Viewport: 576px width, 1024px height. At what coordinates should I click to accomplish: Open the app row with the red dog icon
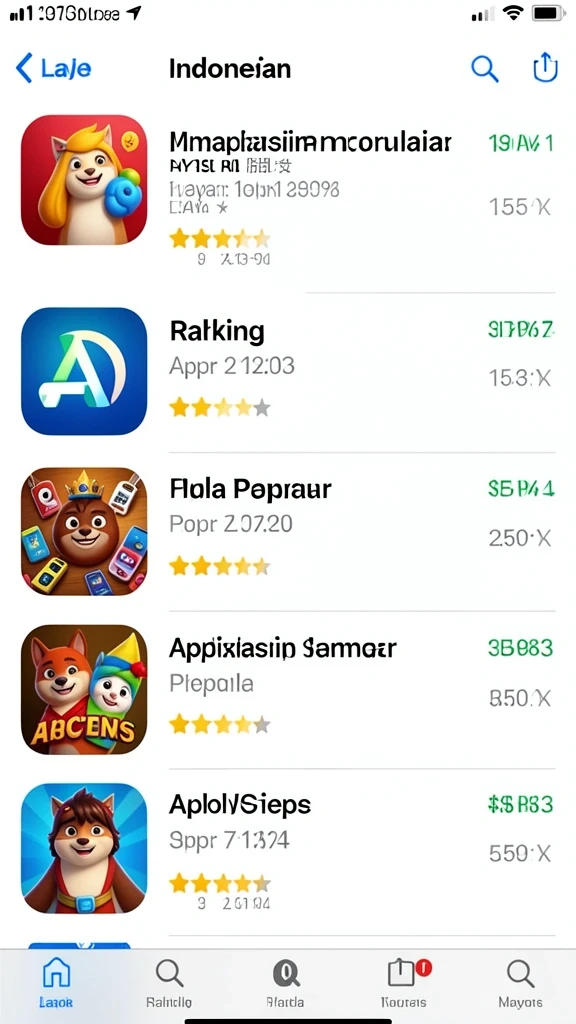pos(288,196)
